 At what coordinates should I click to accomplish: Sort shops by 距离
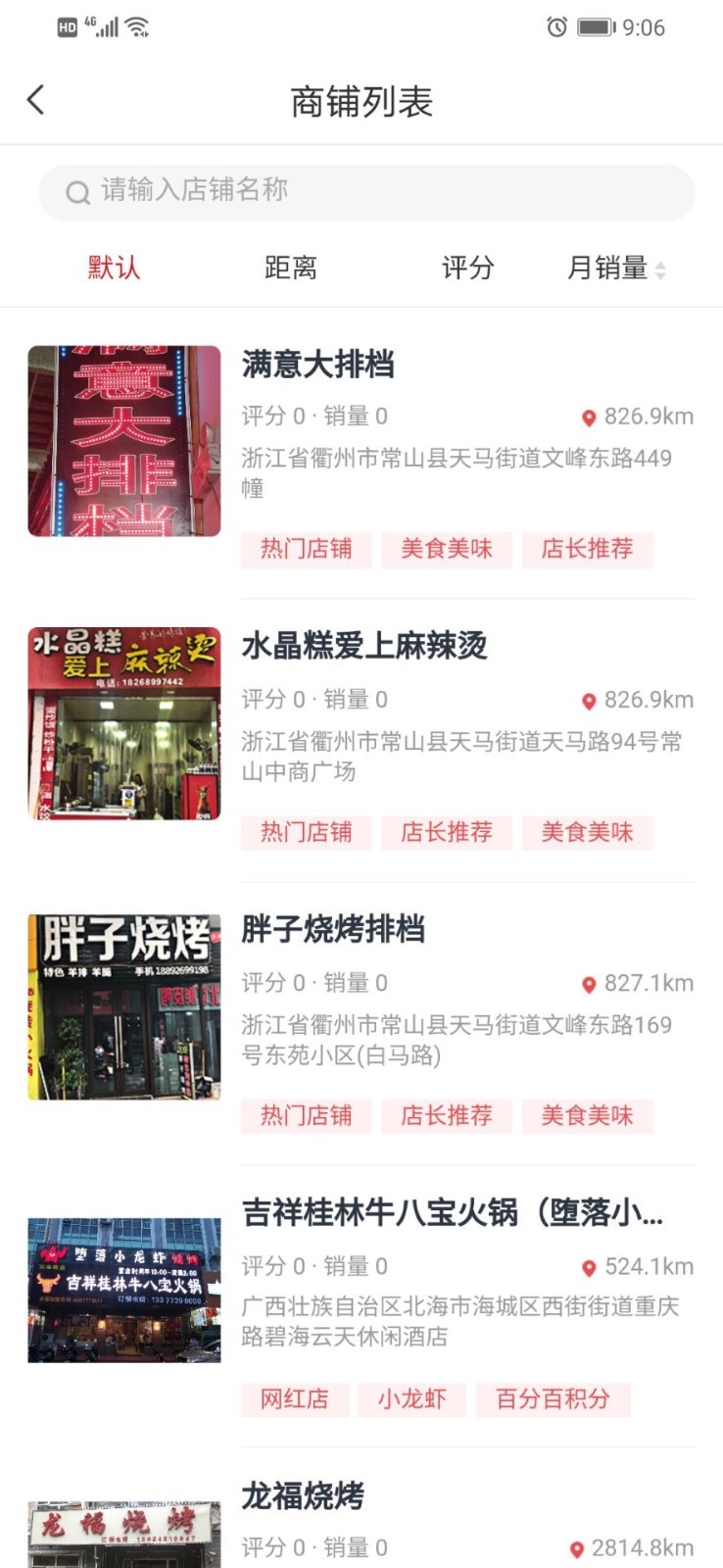click(291, 268)
